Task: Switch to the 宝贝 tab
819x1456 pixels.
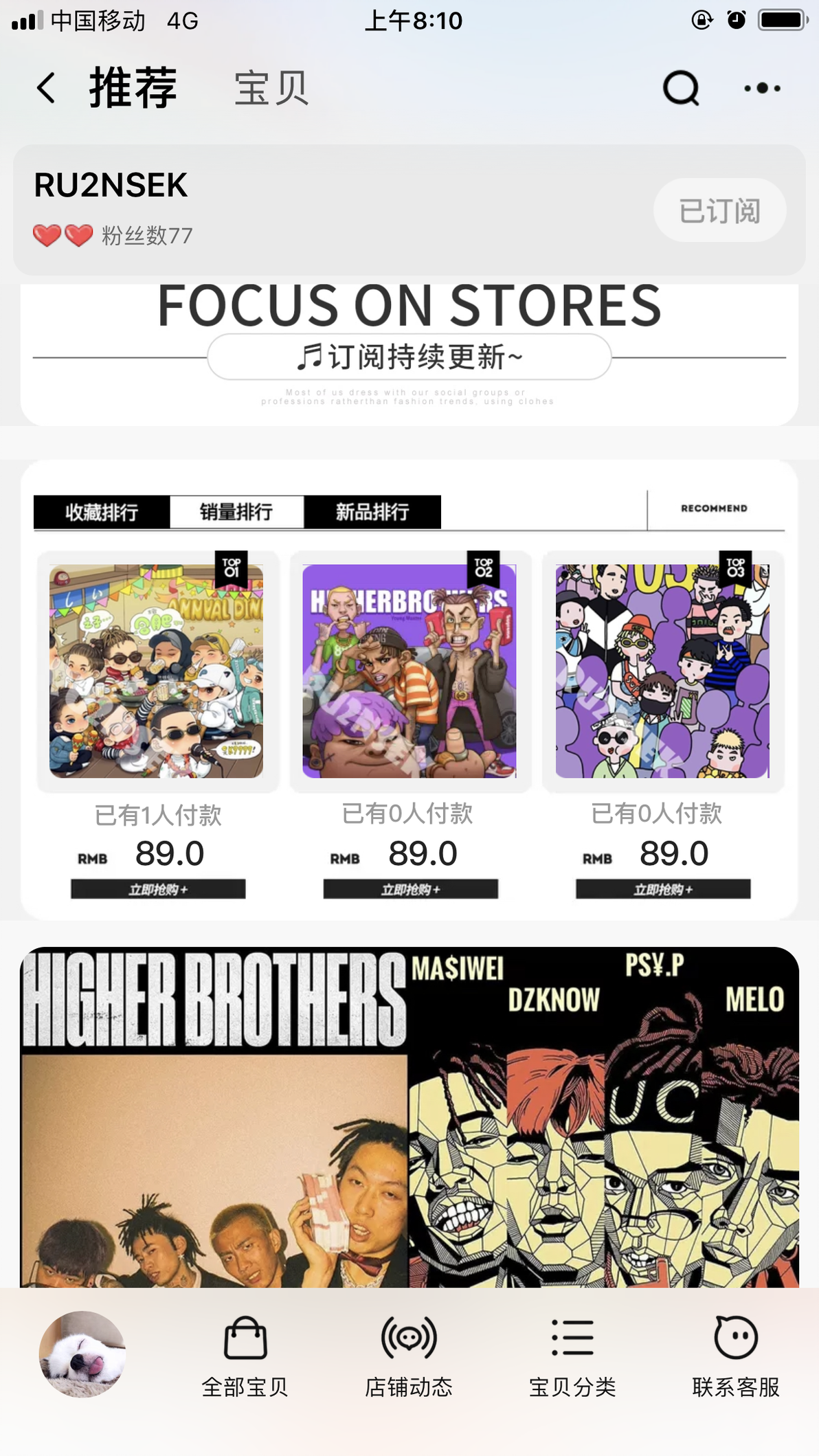Action: (271, 88)
